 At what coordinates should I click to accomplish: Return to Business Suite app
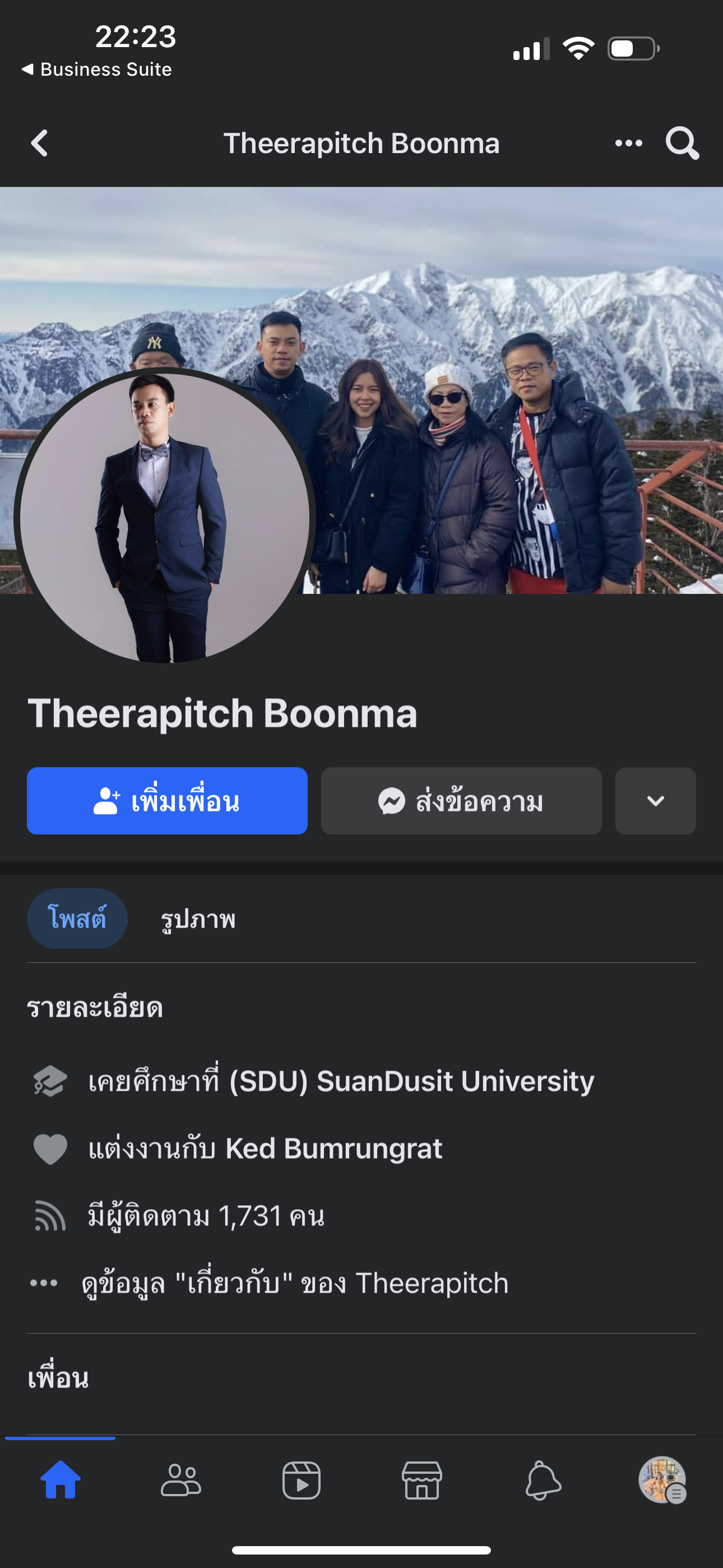coord(98,70)
